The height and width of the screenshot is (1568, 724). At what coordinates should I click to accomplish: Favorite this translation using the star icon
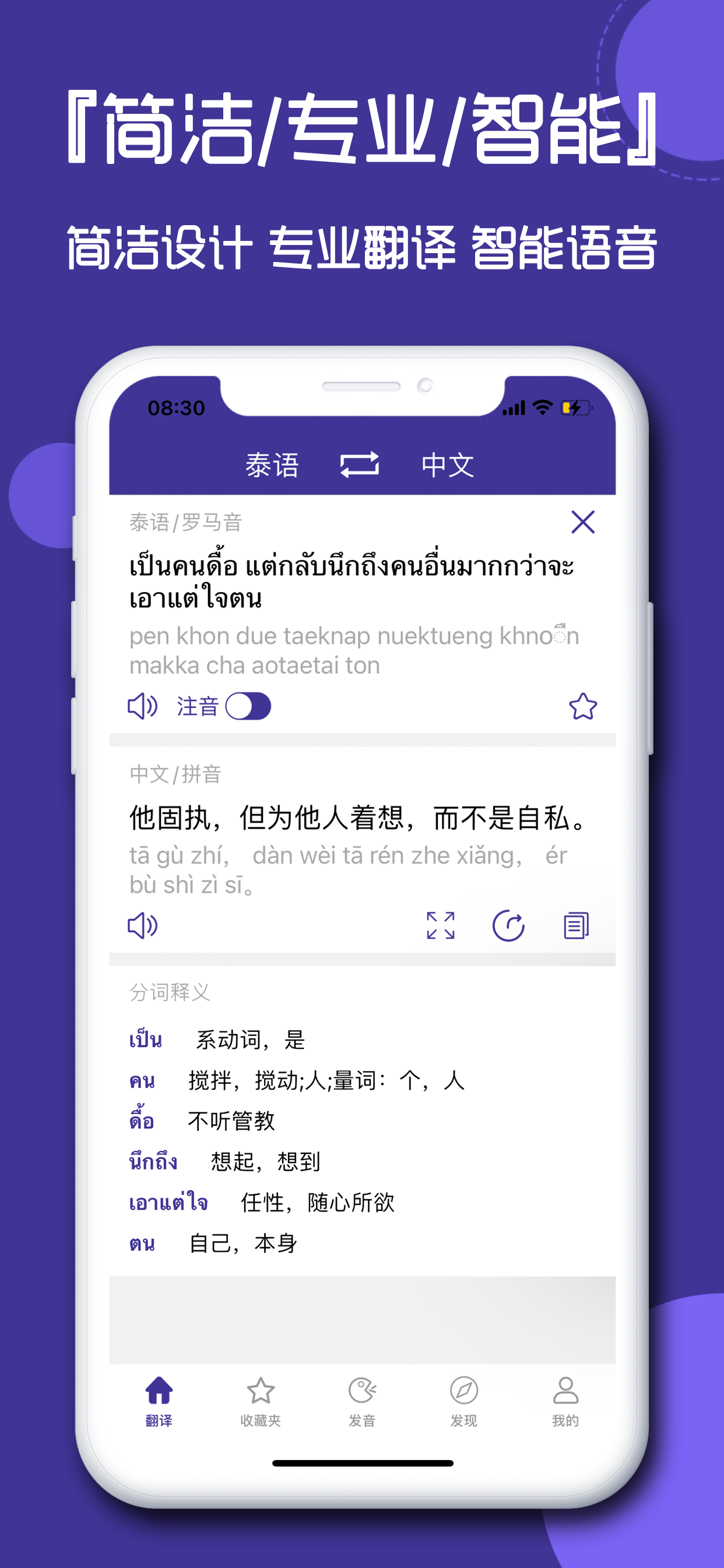pyautogui.click(x=583, y=706)
